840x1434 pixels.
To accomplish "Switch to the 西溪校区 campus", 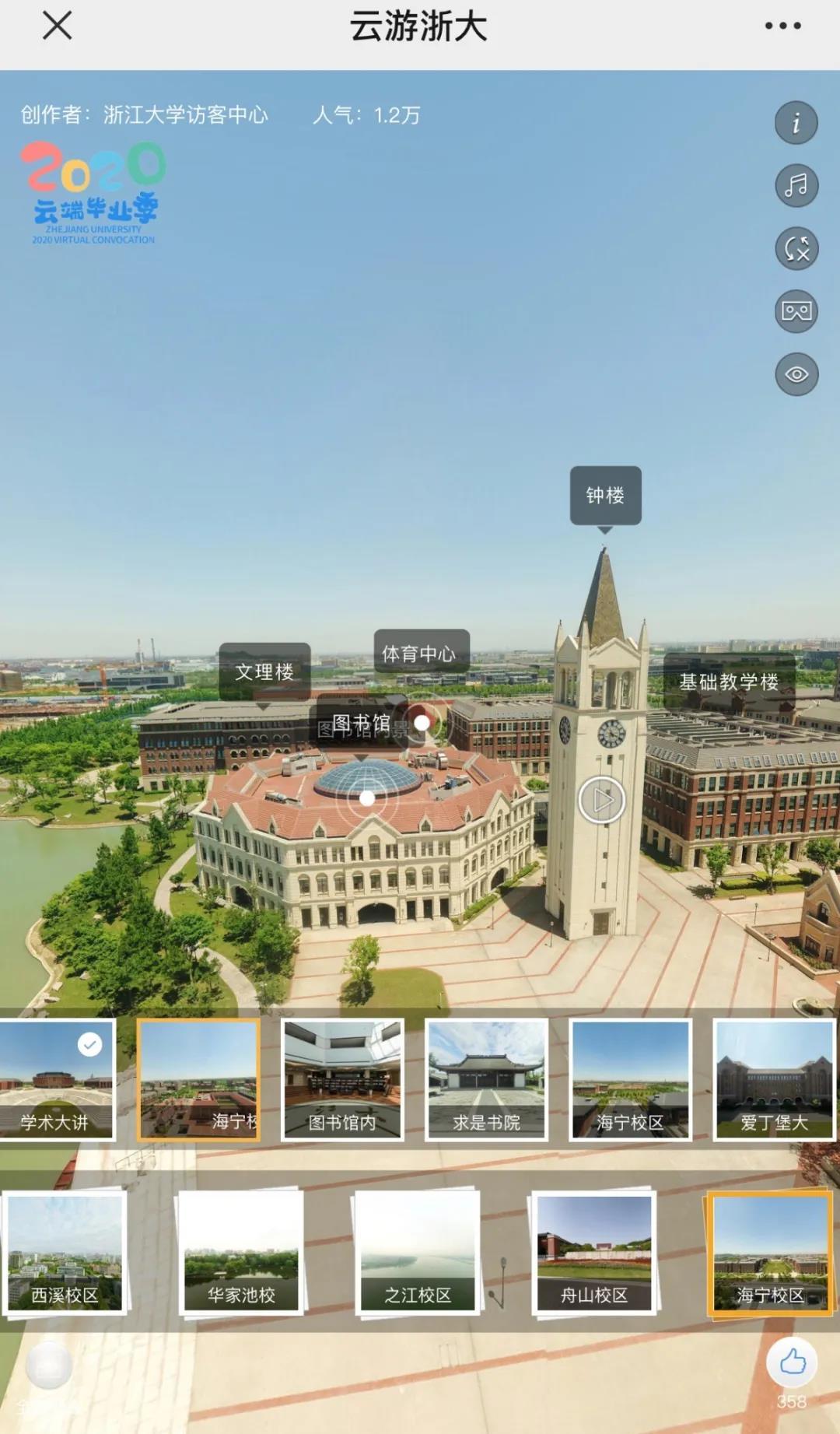I will 65,1253.
